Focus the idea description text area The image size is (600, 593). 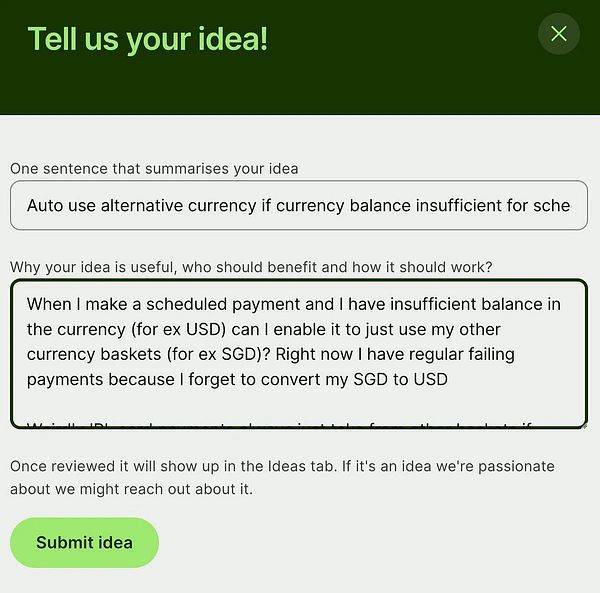(298, 353)
